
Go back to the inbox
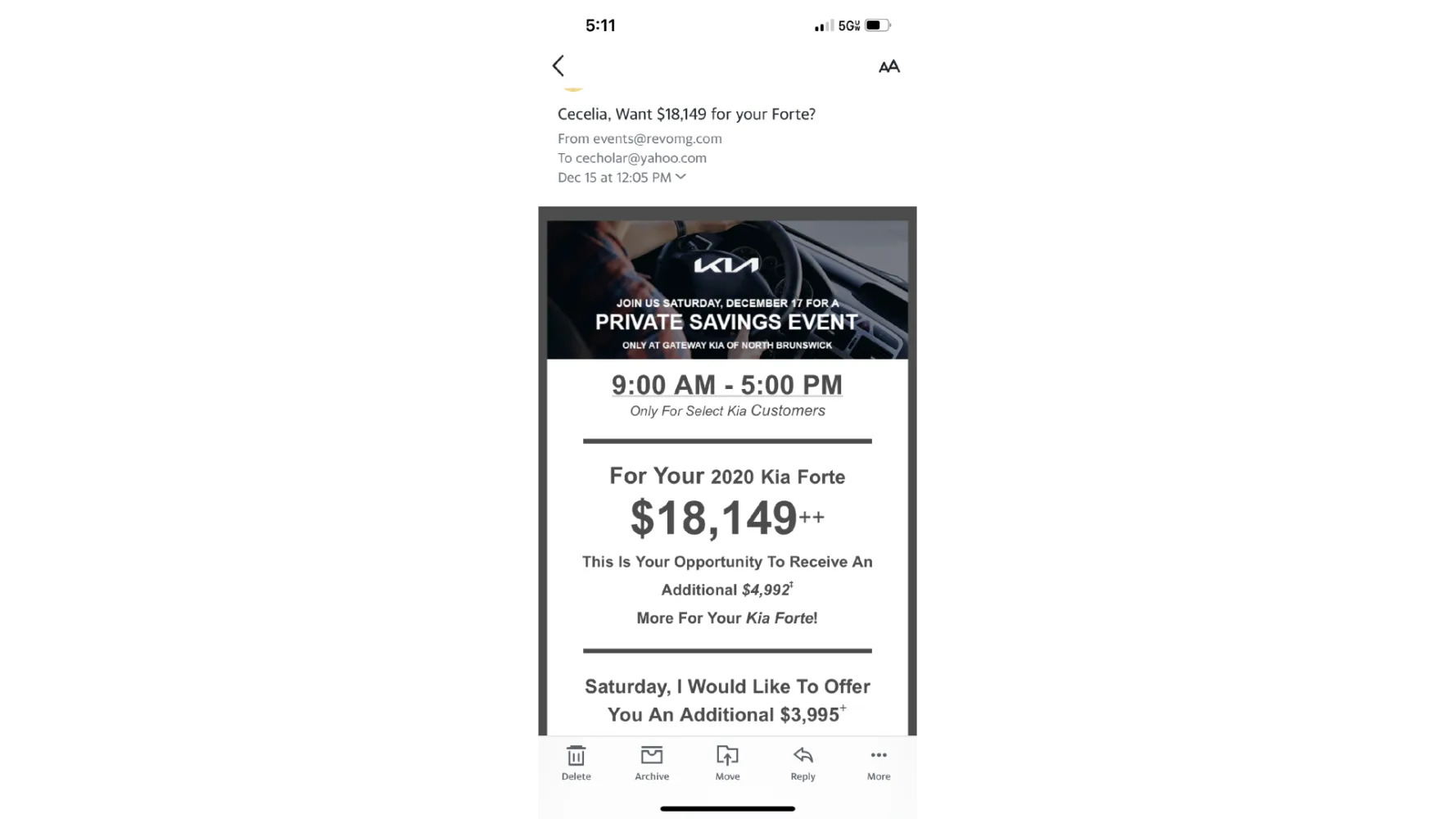coord(558,66)
